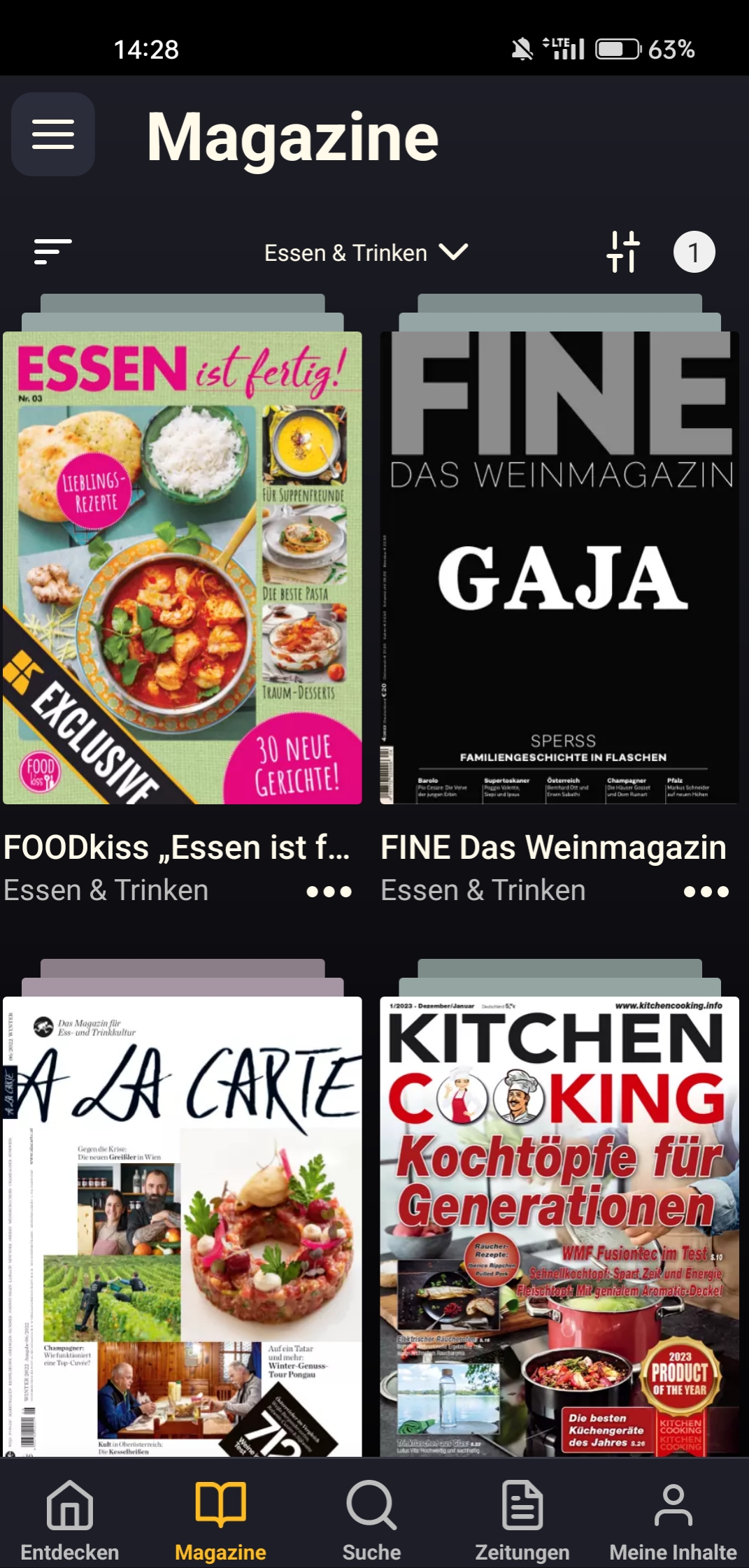Expand the Essen & Trinken category dropdown
Viewport: 749px width, 1568px height.
click(x=365, y=252)
